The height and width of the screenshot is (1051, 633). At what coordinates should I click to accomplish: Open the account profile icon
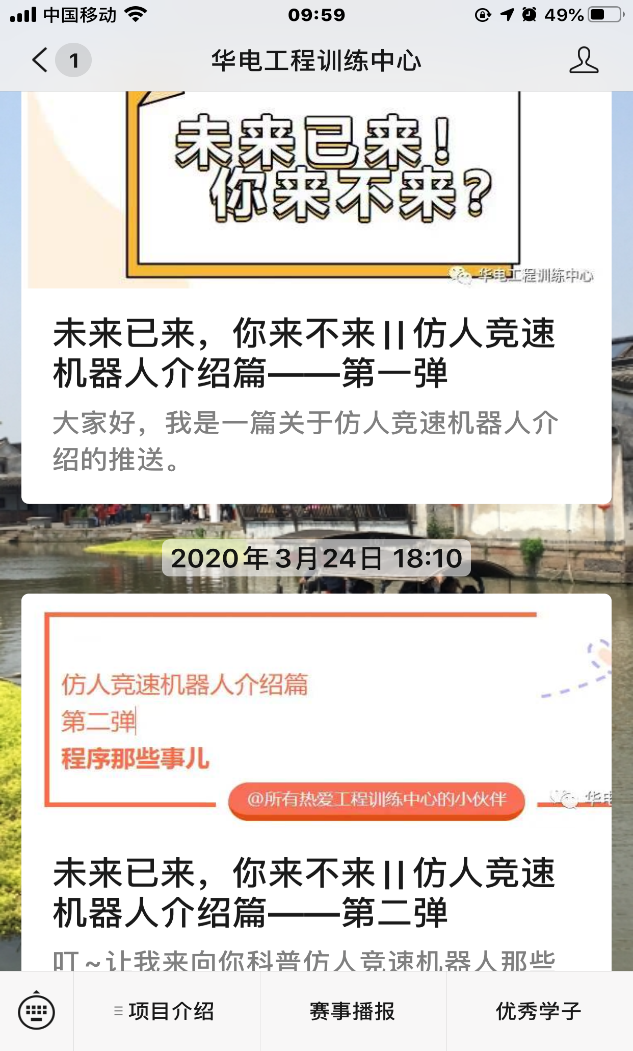coord(584,60)
